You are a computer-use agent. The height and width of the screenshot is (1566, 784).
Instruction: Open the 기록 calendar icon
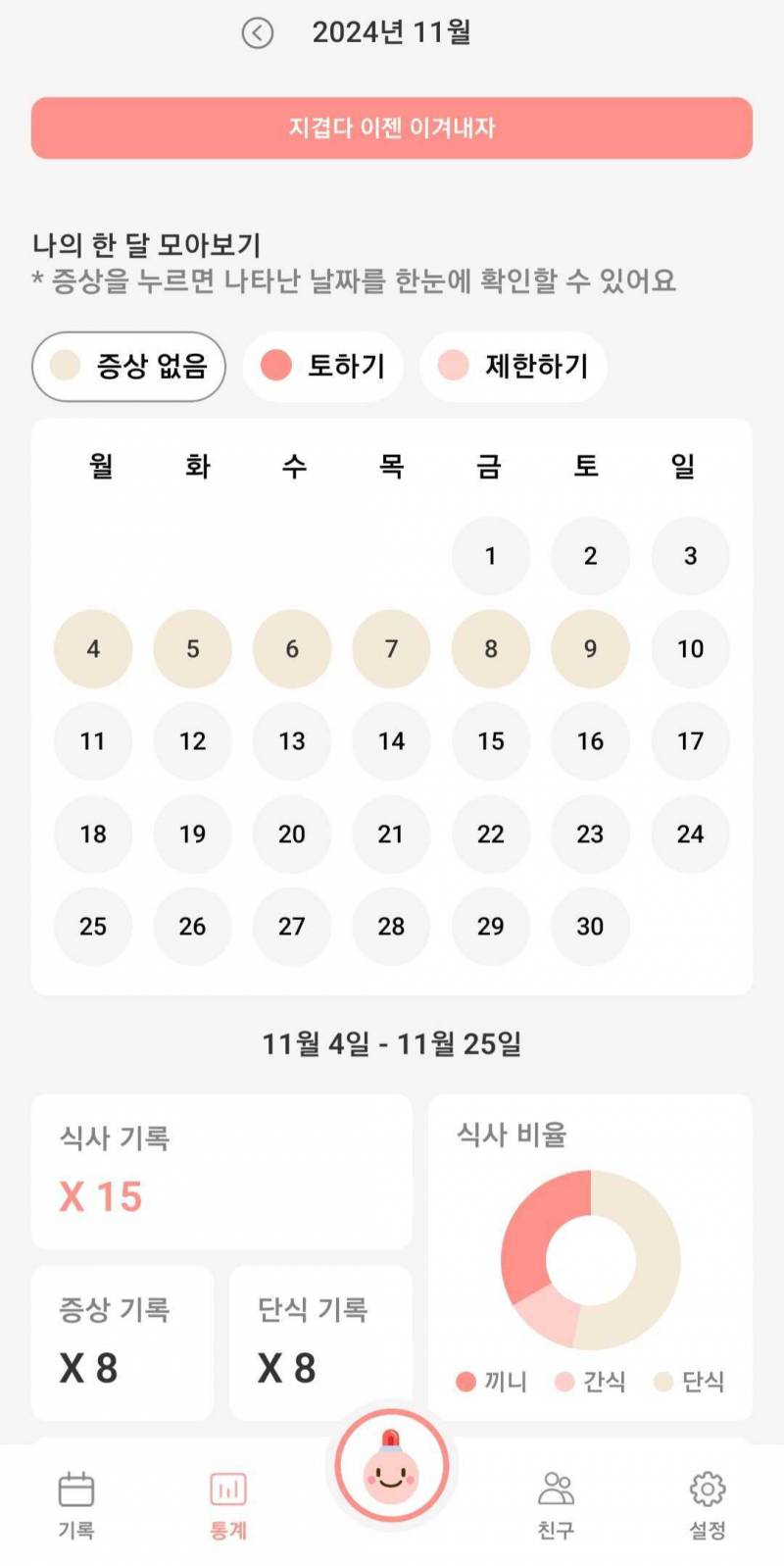(76, 1488)
